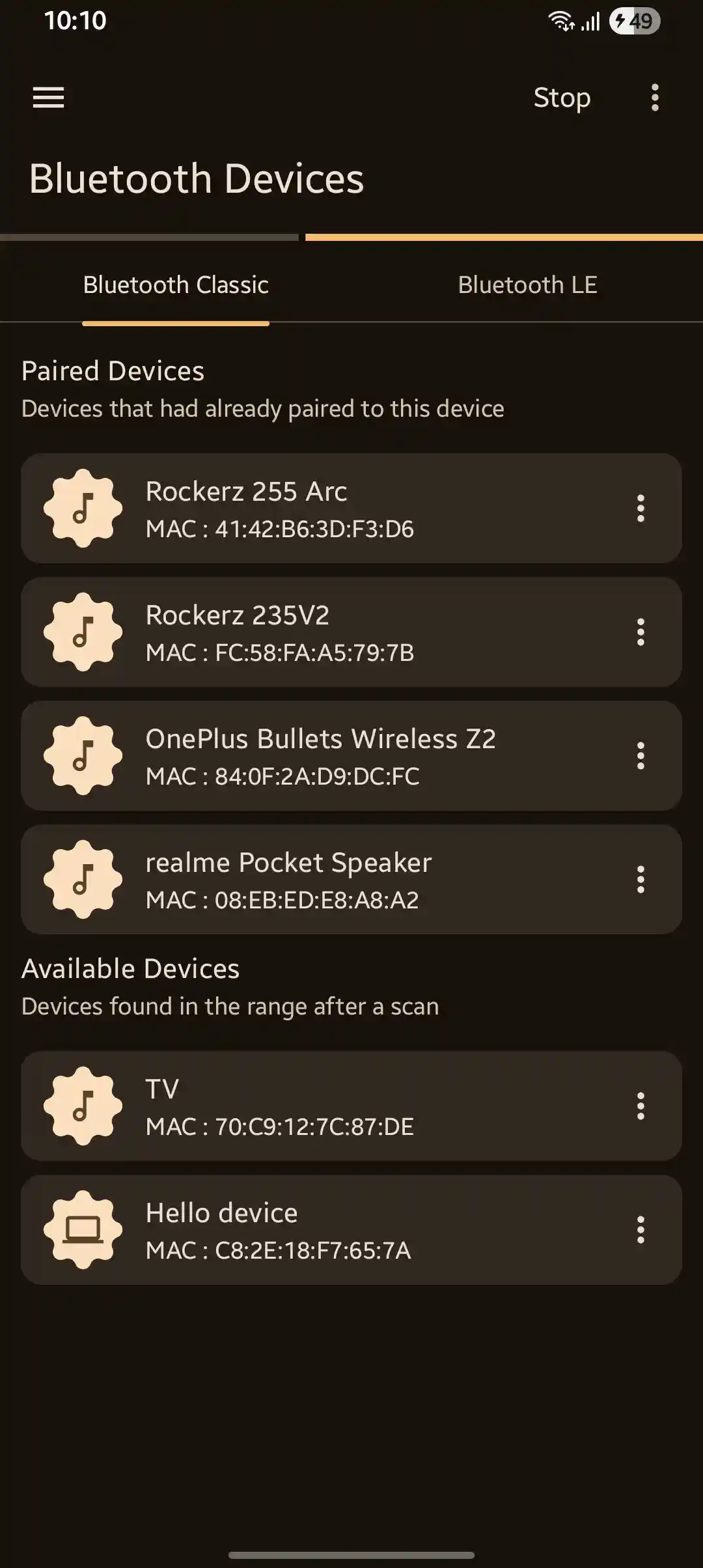Open the TV device's overflow options
Screen dimensions: 703x1568
[x=641, y=1106]
